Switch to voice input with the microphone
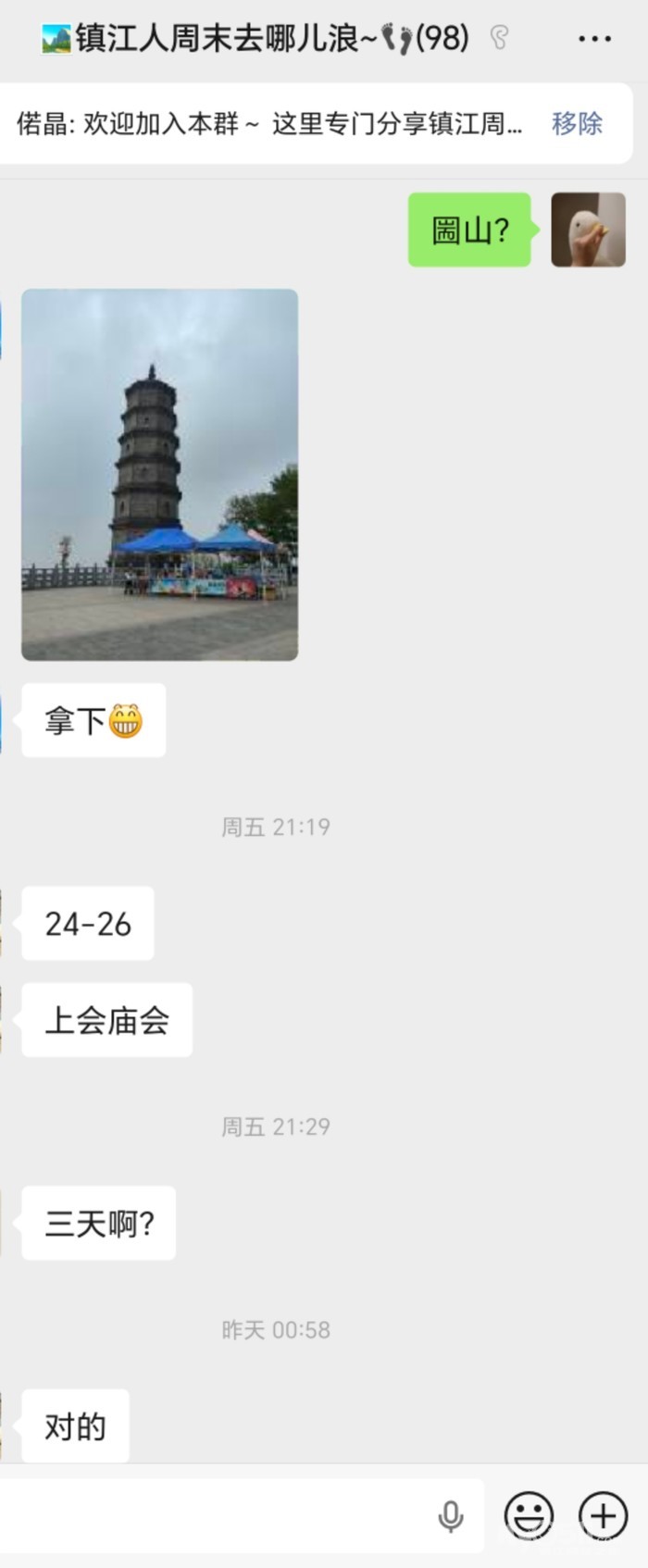The width and height of the screenshot is (648, 1568). tap(451, 1516)
